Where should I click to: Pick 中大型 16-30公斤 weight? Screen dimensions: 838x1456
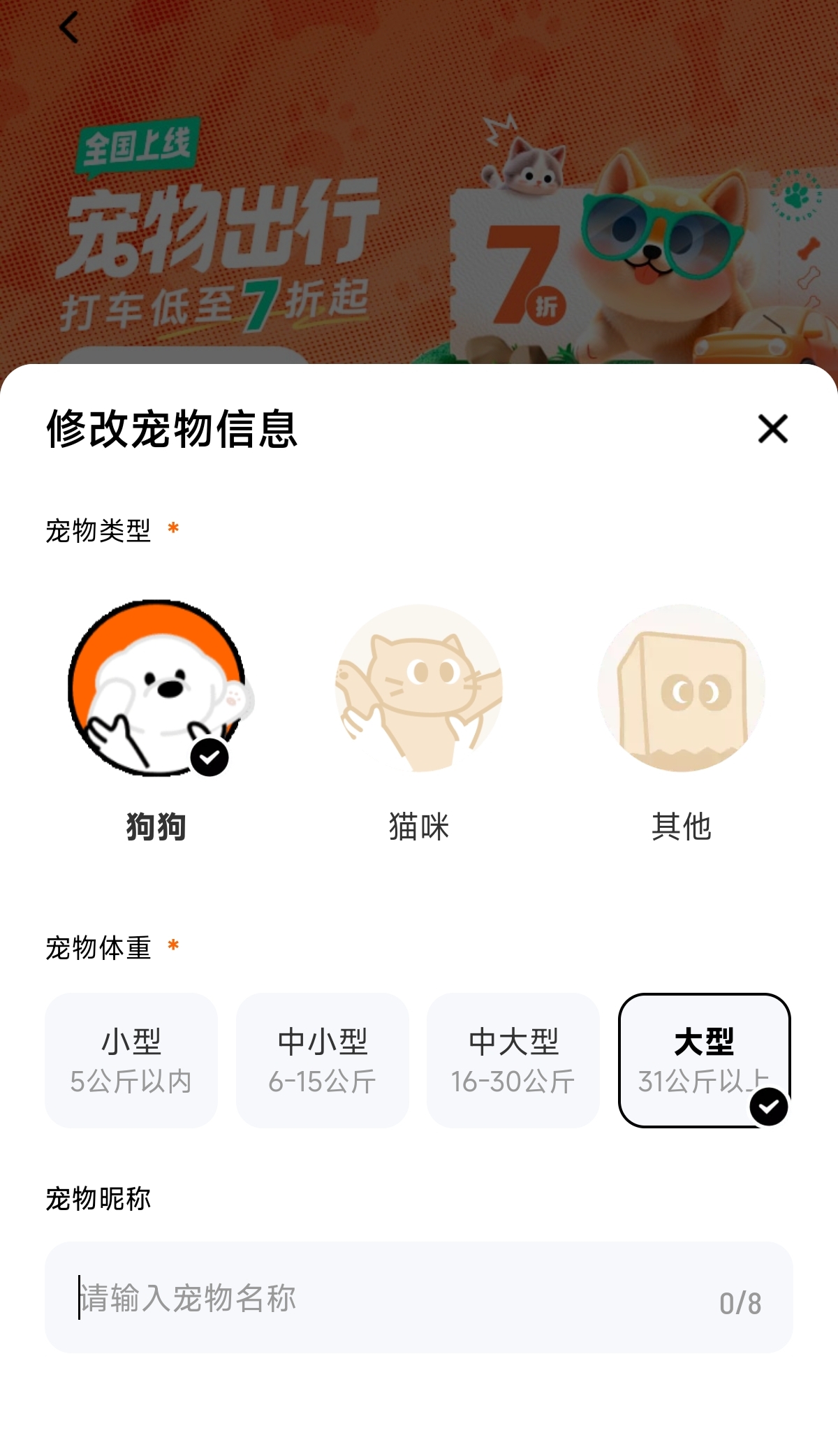[513, 1060]
